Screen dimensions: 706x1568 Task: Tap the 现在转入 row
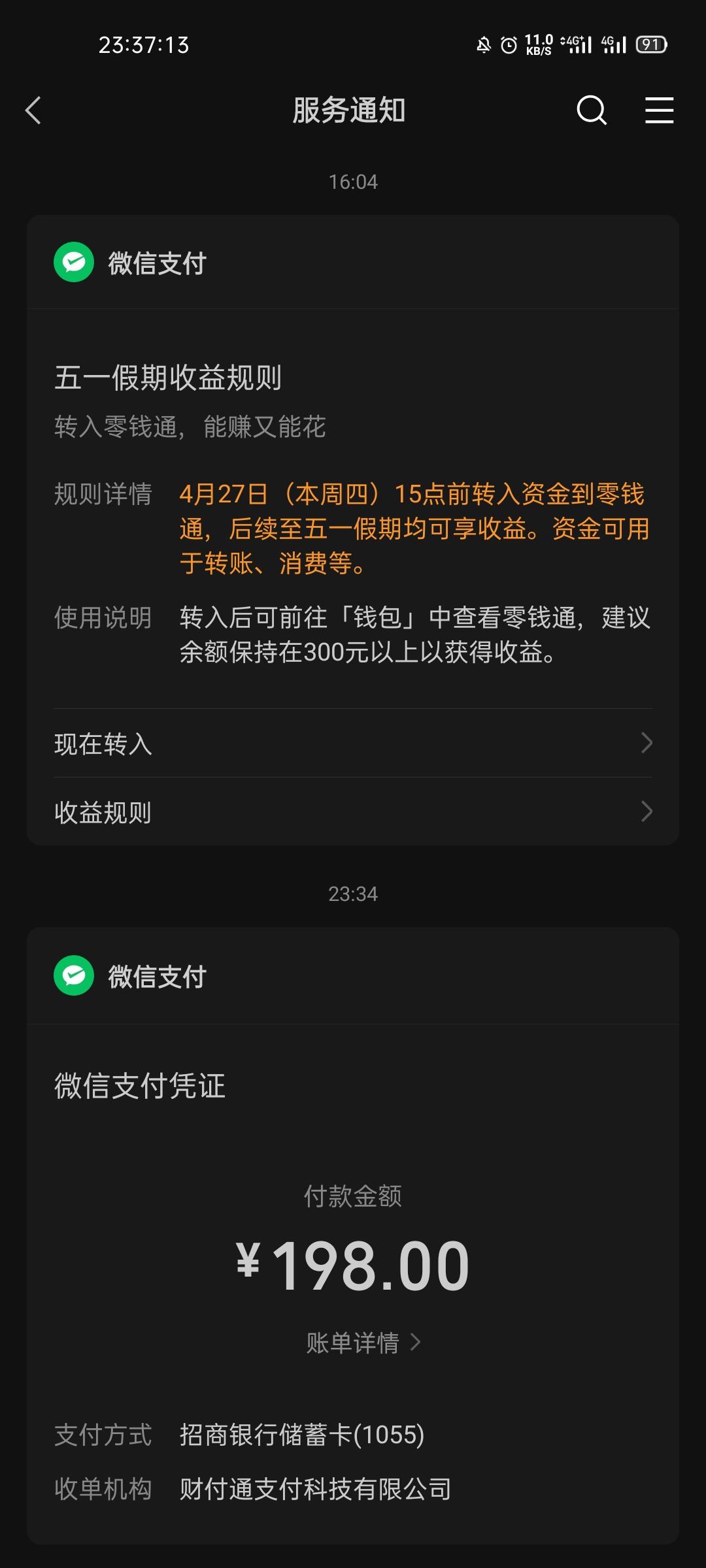[x=353, y=743]
